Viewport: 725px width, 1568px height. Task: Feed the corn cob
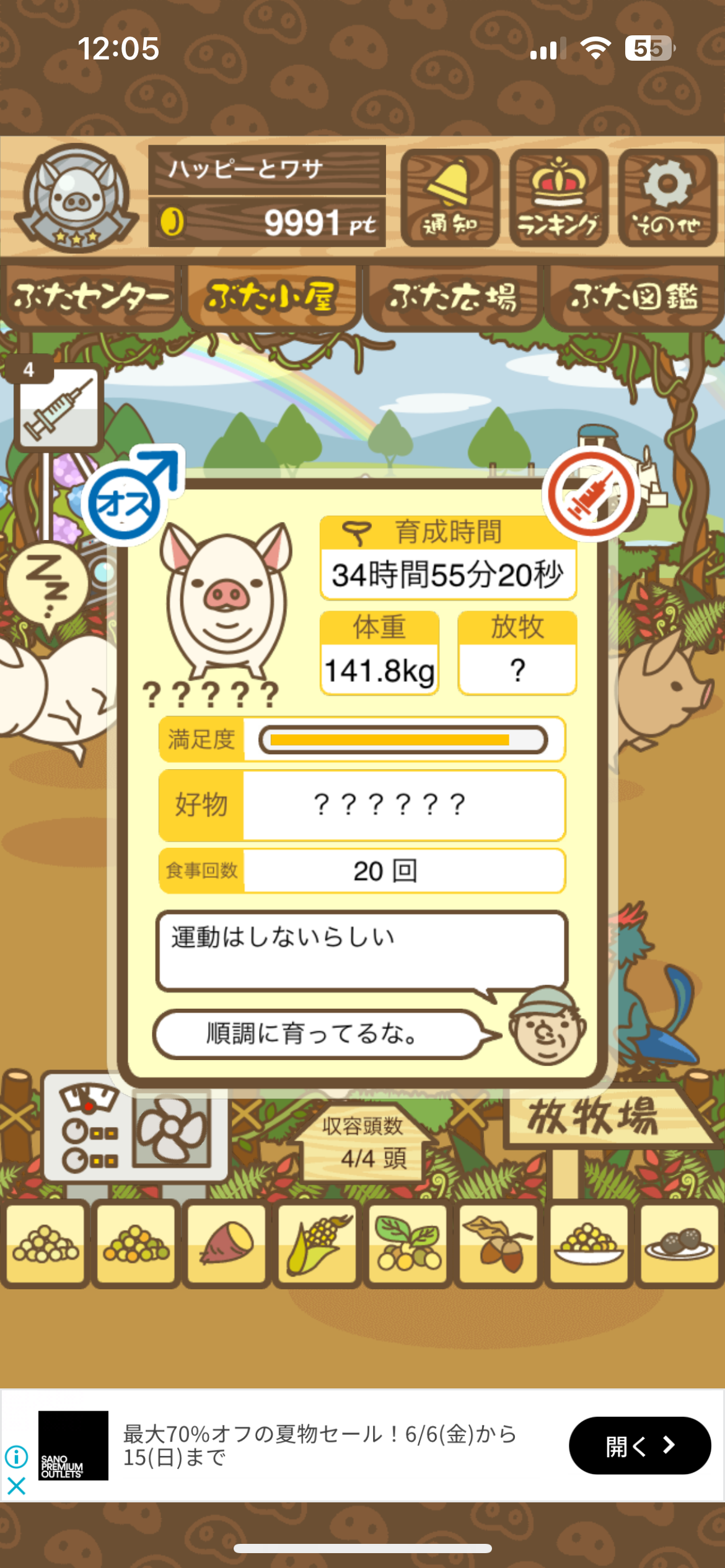point(317,1244)
